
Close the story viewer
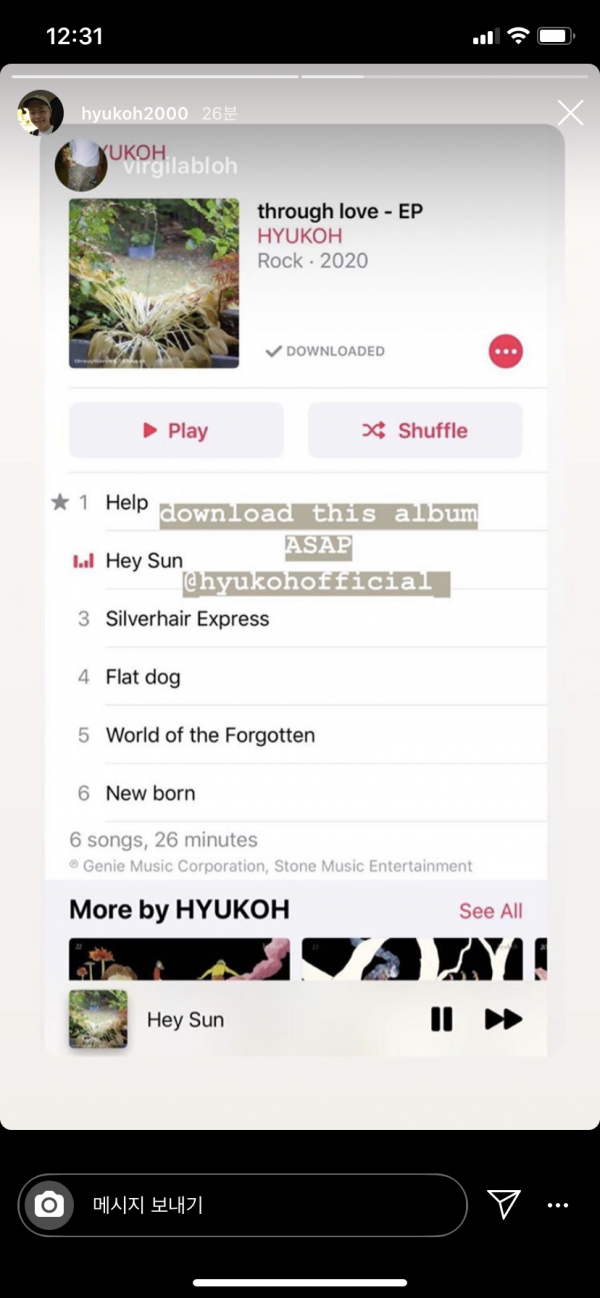(x=570, y=113)
